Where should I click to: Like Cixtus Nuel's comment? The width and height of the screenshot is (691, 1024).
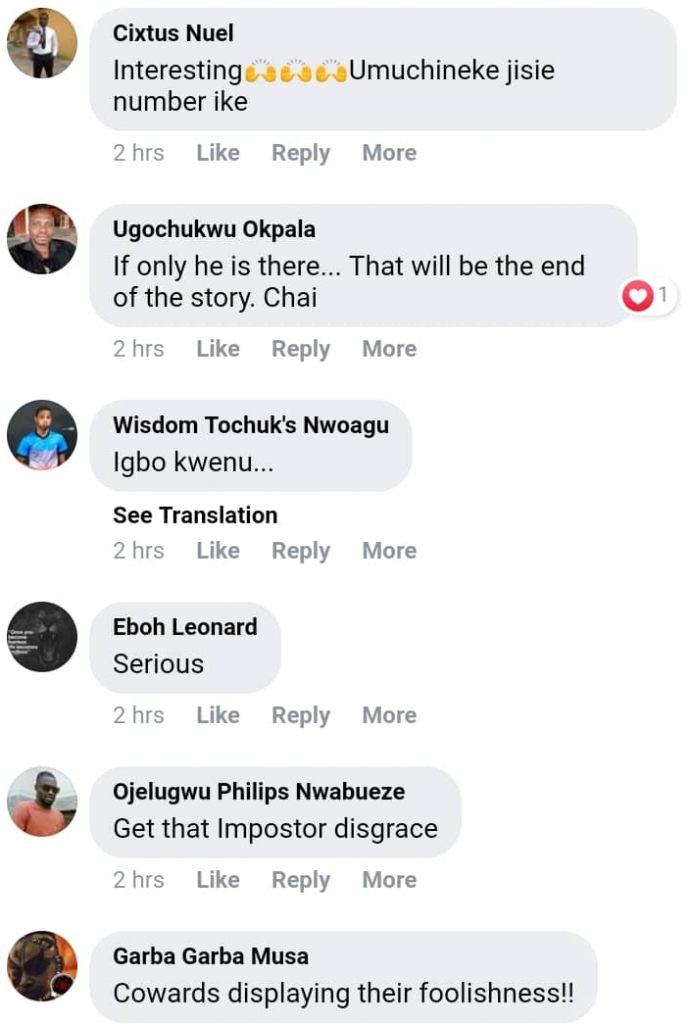[x=218, y=153]
